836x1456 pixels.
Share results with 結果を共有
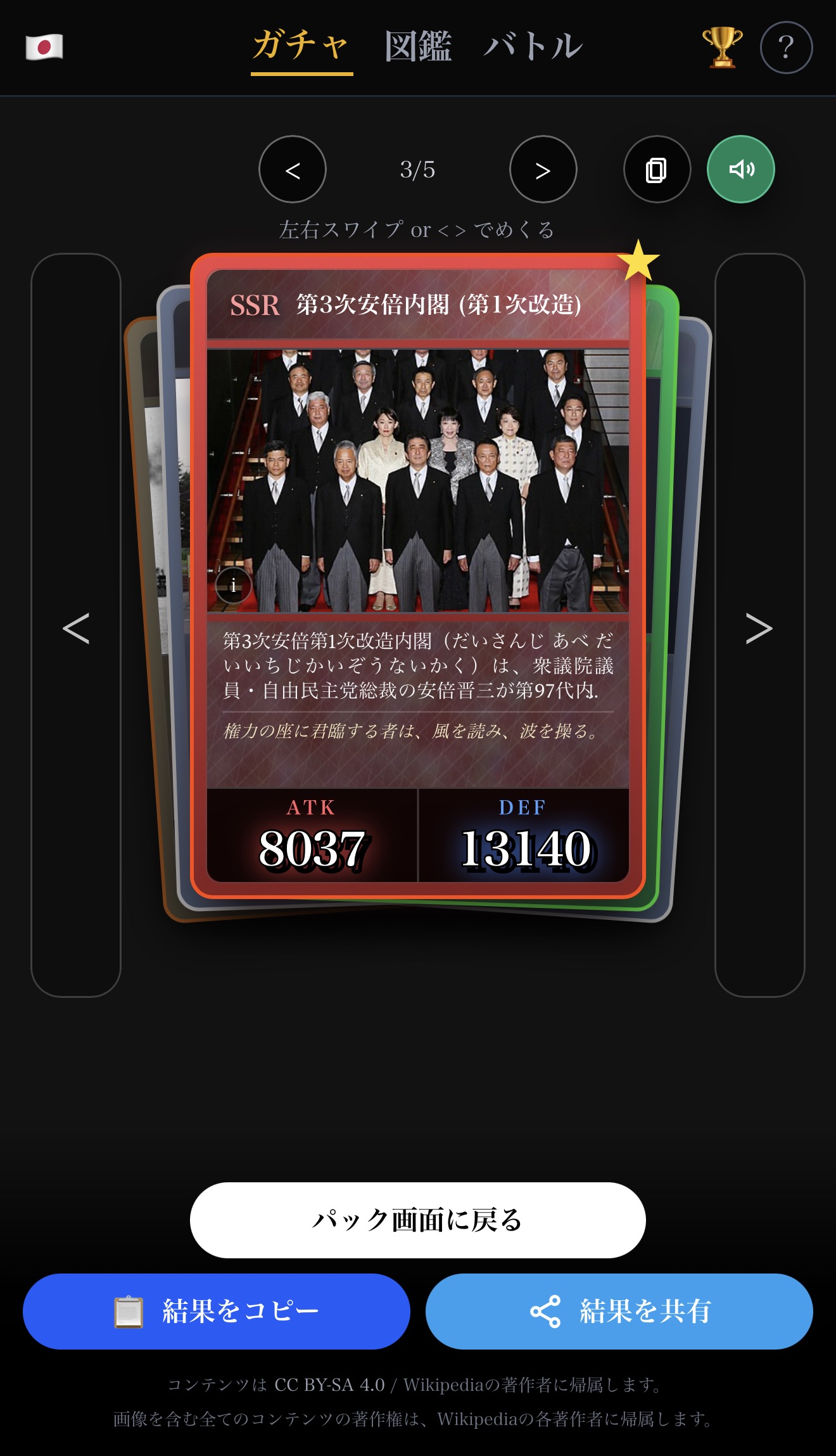[619, 1311]
